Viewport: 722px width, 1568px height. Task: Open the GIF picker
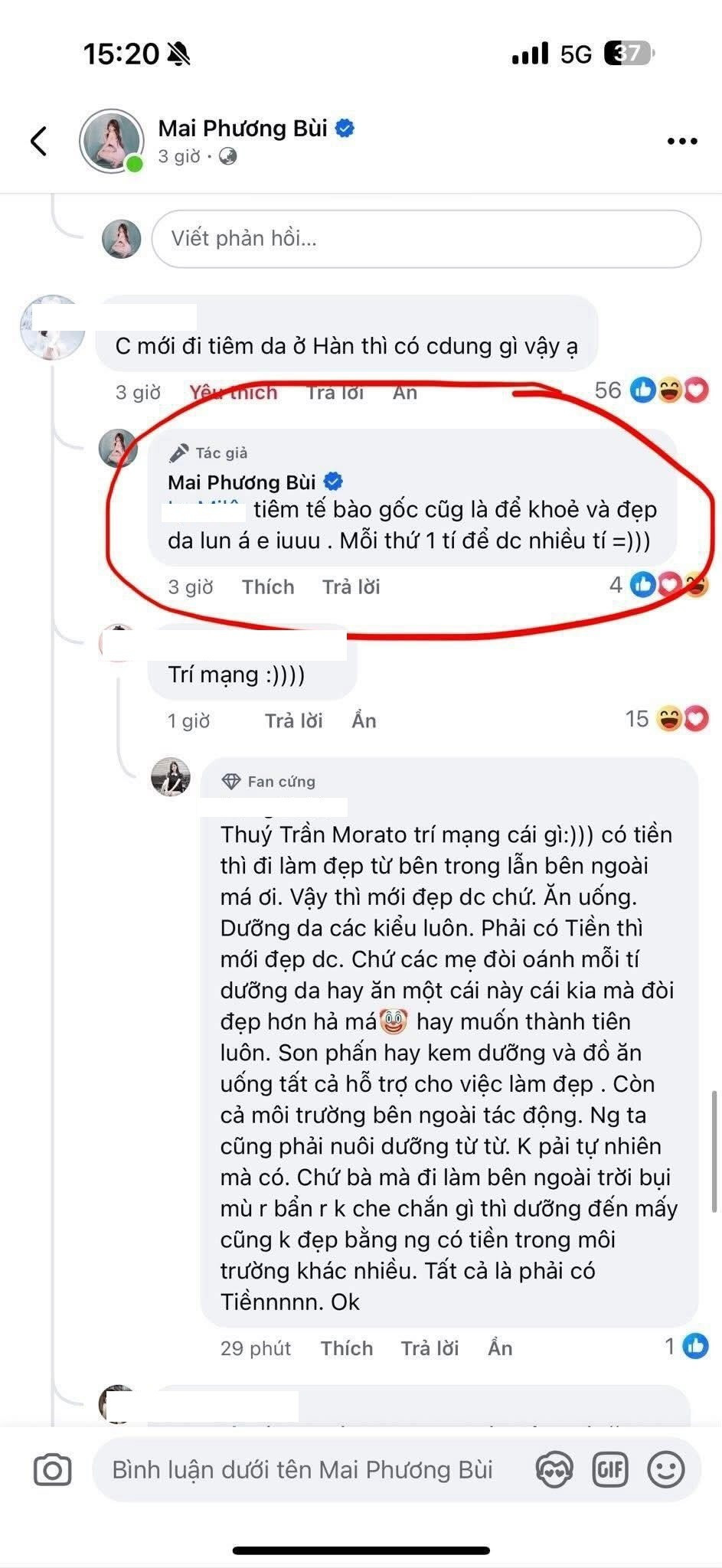tap(610, 1470)
